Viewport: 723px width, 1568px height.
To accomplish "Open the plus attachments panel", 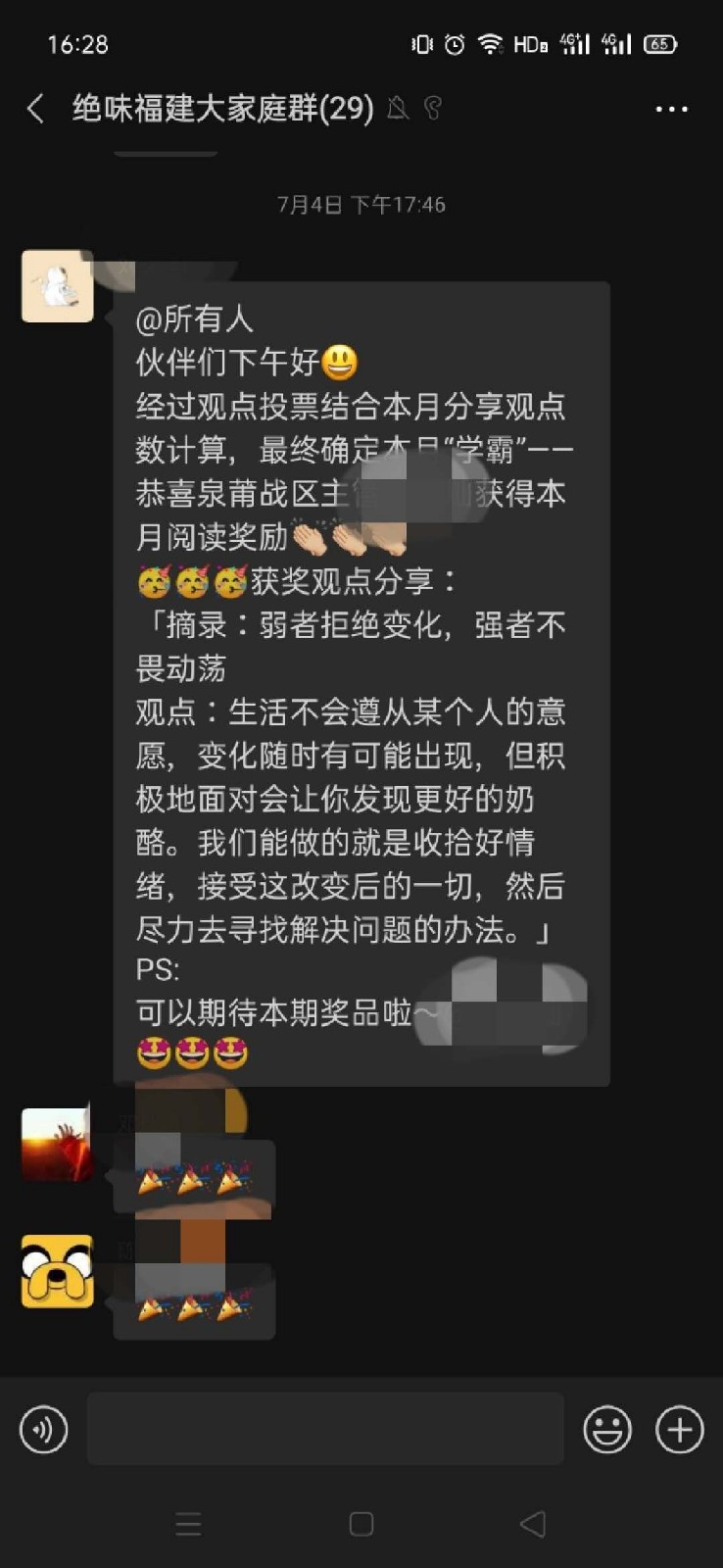I will pyautogui.click(x=679, y=1430).
